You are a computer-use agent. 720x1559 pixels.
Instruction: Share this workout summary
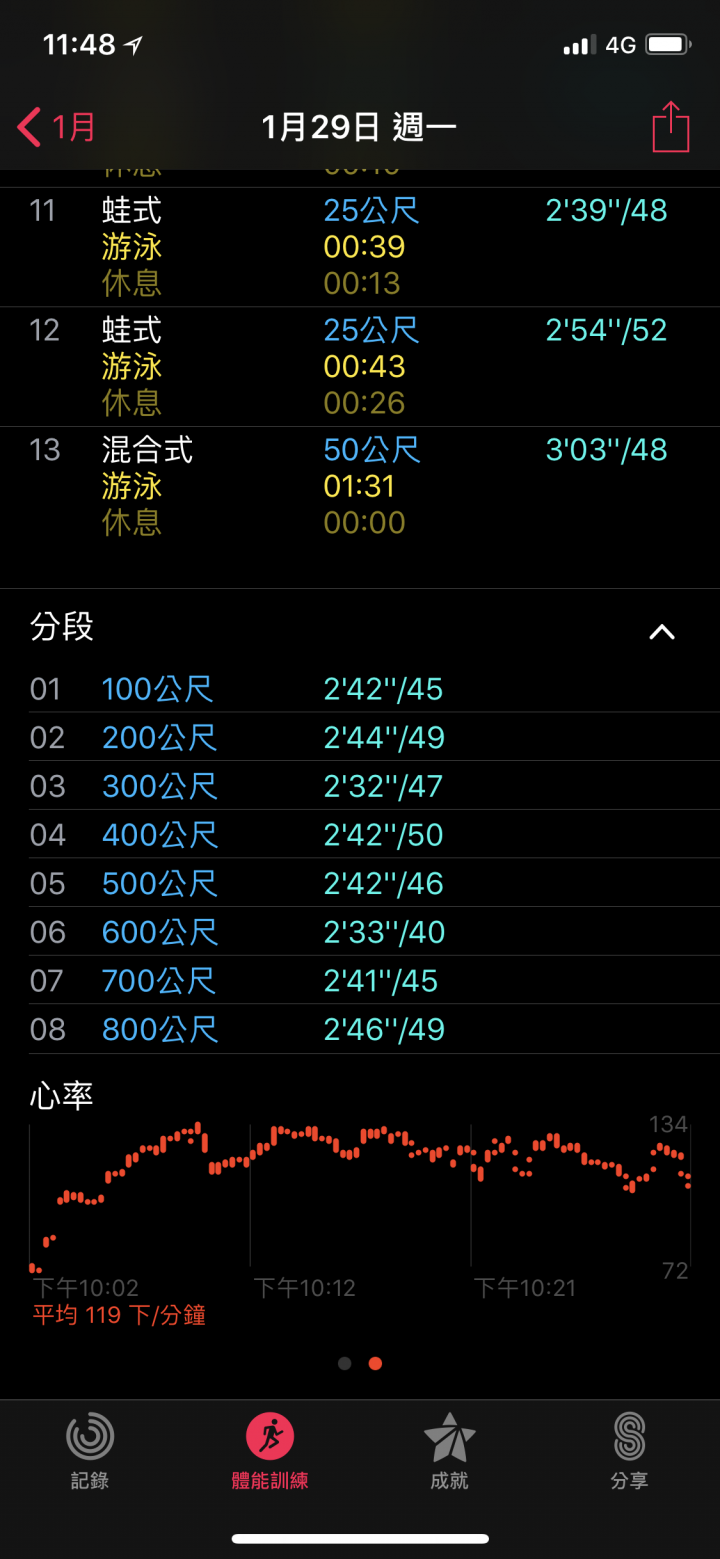tap(670, 126)
